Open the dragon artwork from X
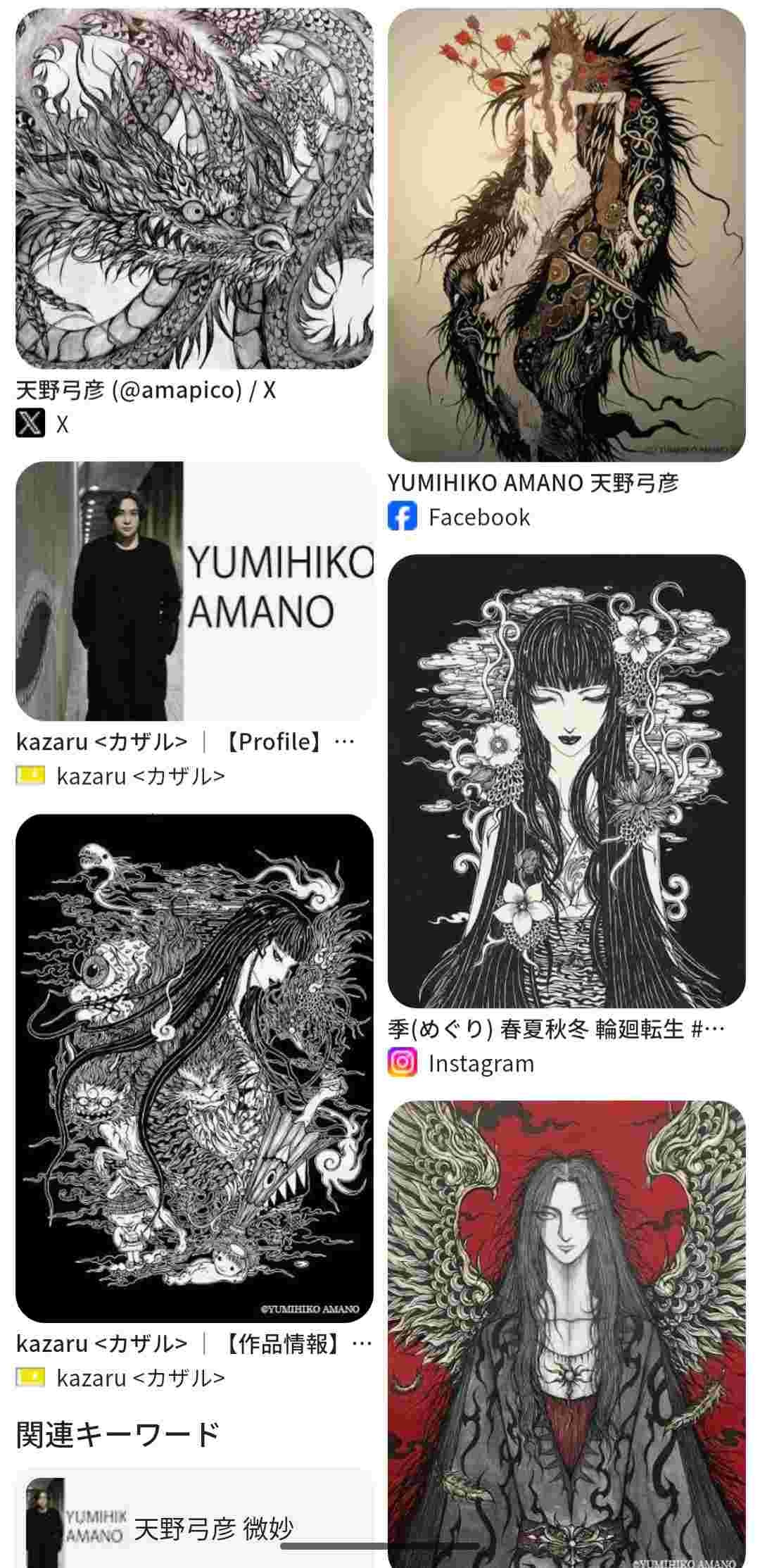Image resolution: width=760 pixels, height=1568 pixels. [x=194, y=189]
